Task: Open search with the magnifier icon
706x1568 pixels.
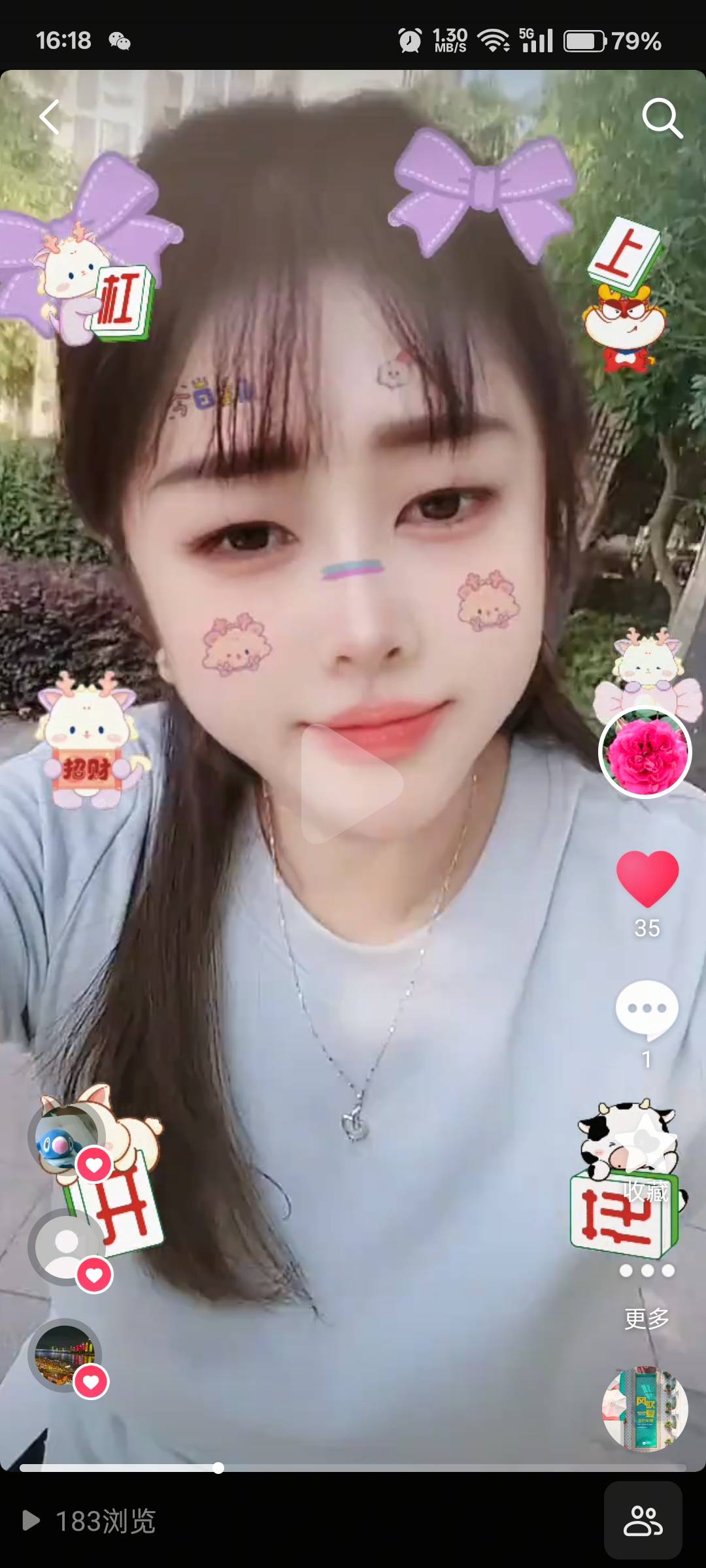Action: tap(662, 118)
